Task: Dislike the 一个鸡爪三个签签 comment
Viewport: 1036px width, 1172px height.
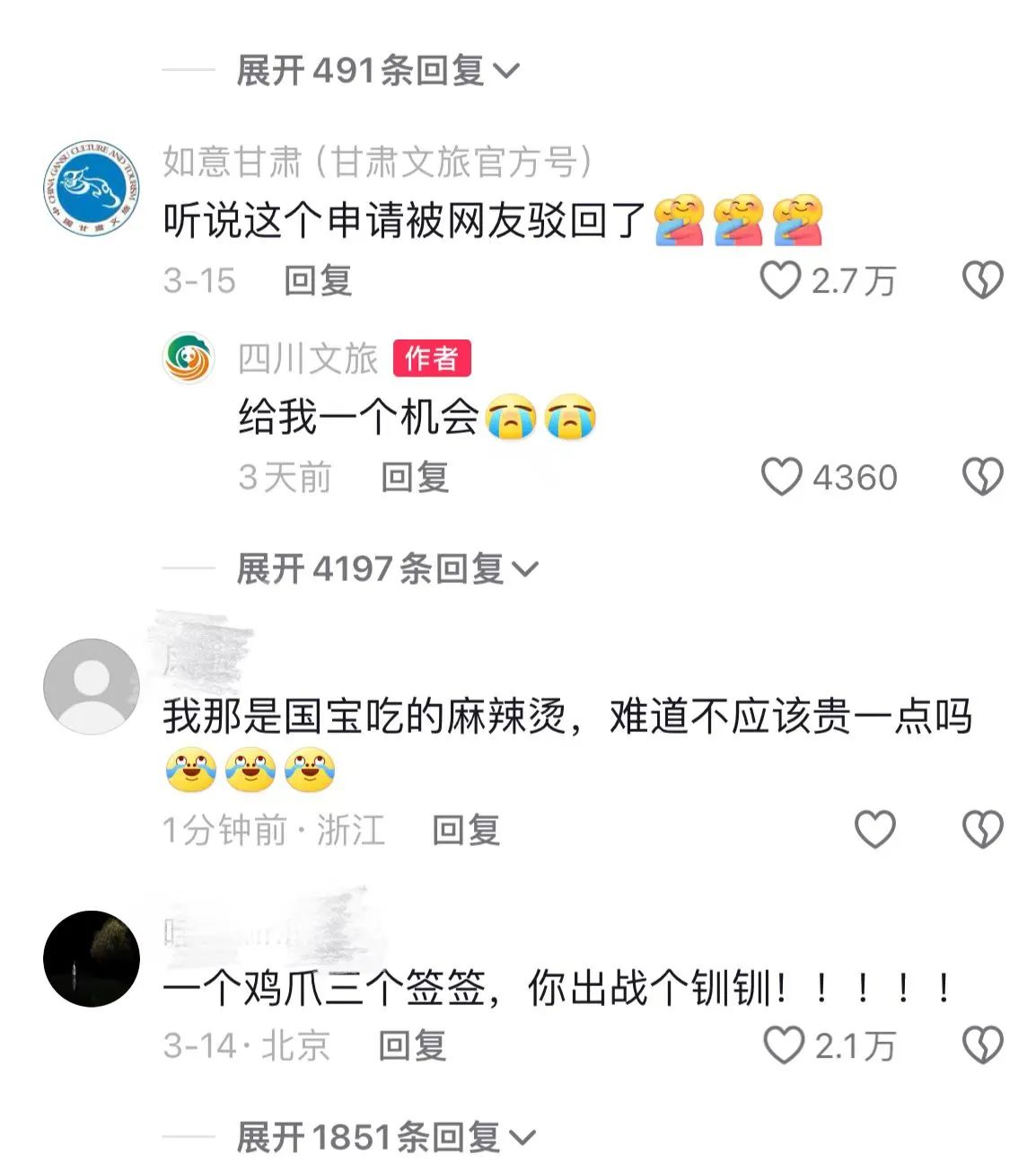Action: [982, 1045]
